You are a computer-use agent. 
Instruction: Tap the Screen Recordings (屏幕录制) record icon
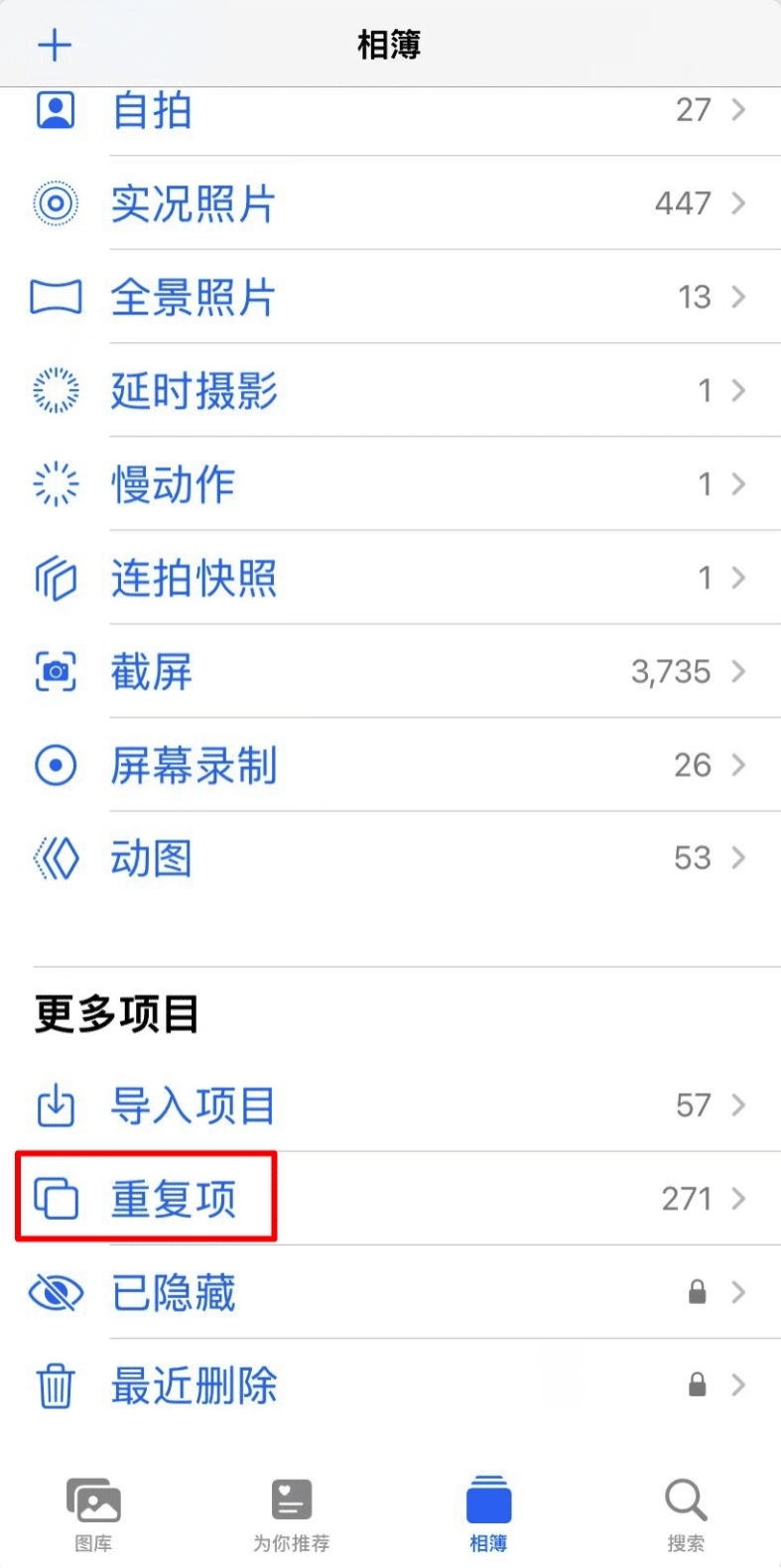point(56,764)
